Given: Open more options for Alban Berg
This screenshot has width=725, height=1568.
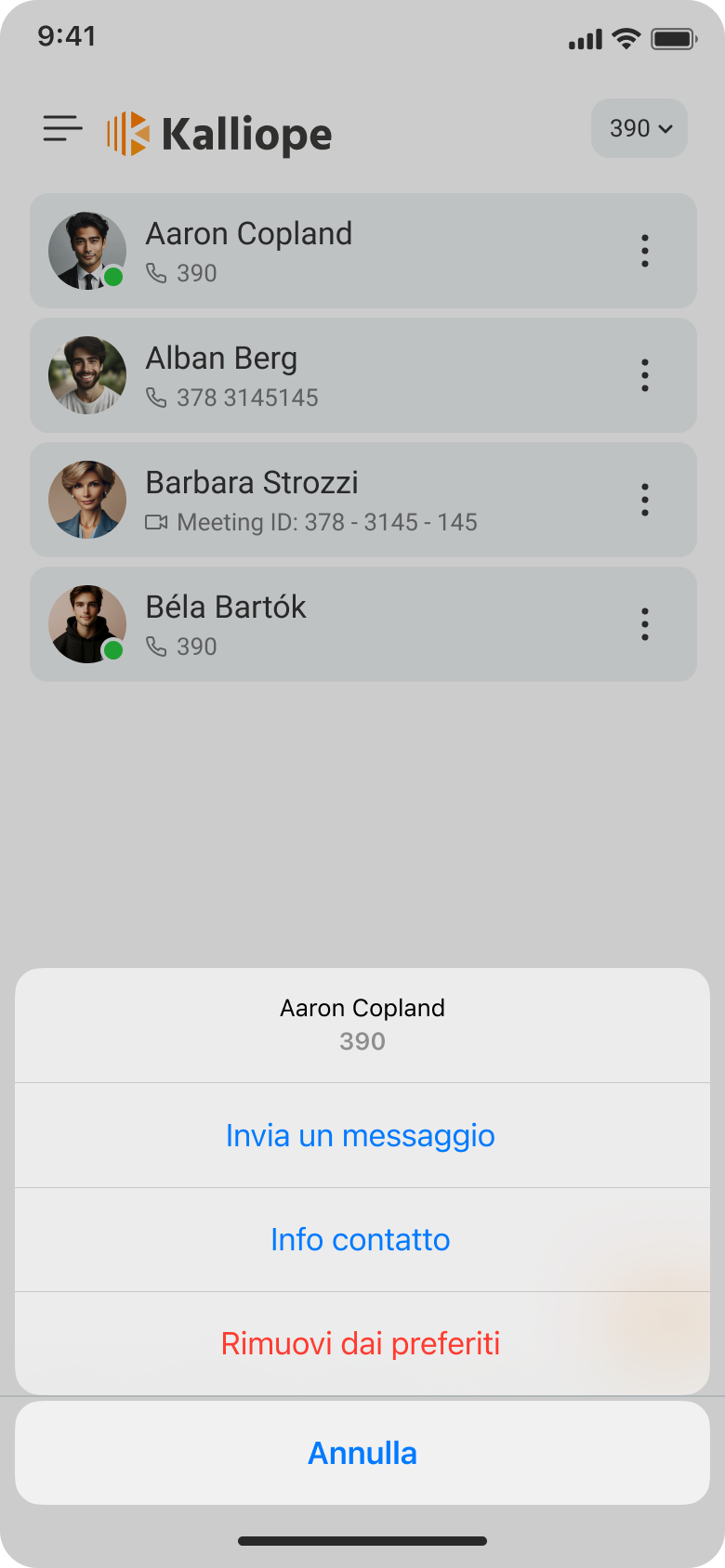Looking at the screenshot, I should coord(644,375).
